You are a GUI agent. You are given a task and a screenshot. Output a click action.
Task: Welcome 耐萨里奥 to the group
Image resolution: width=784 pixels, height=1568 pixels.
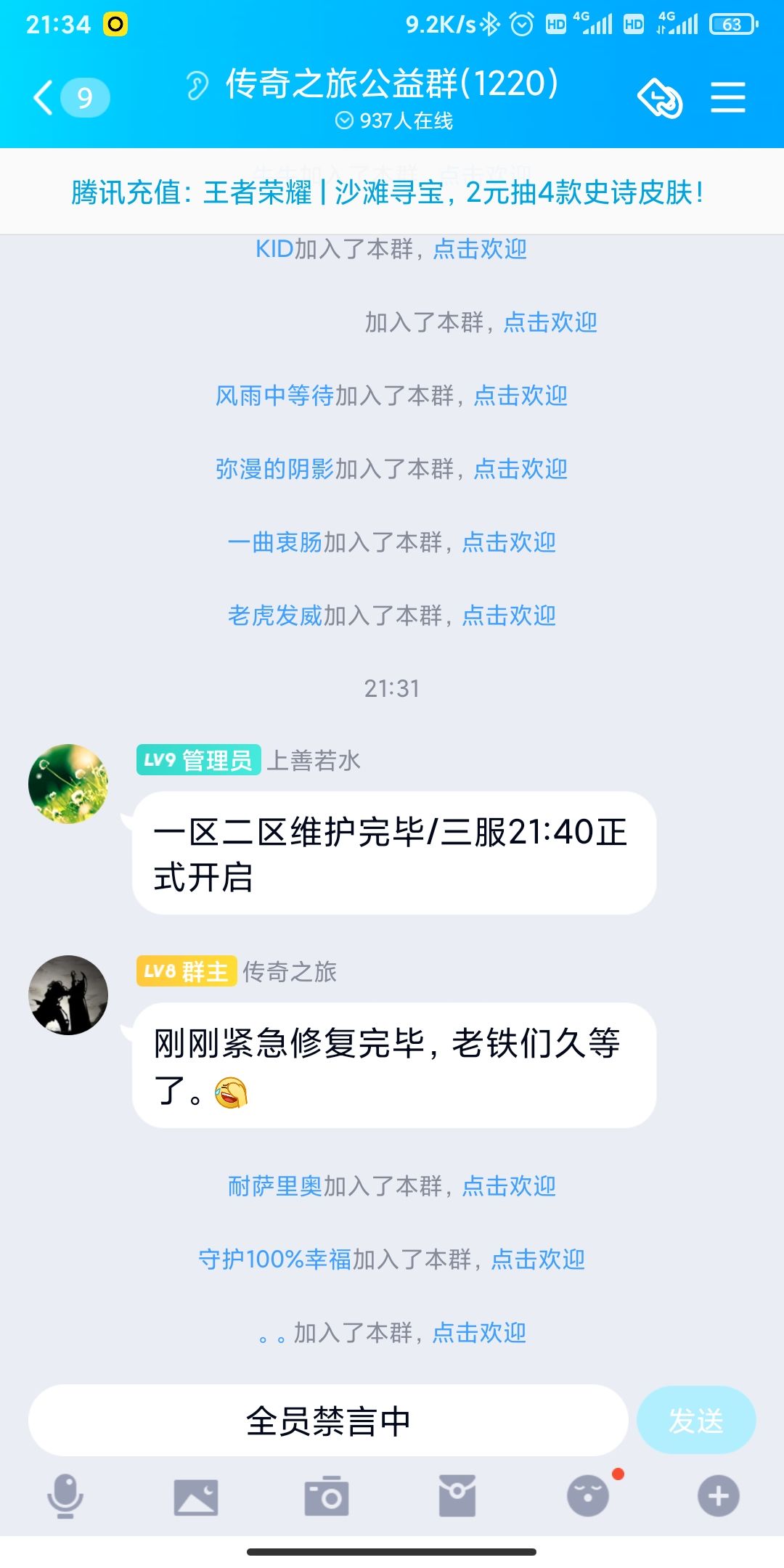(x=509, y=1186)
